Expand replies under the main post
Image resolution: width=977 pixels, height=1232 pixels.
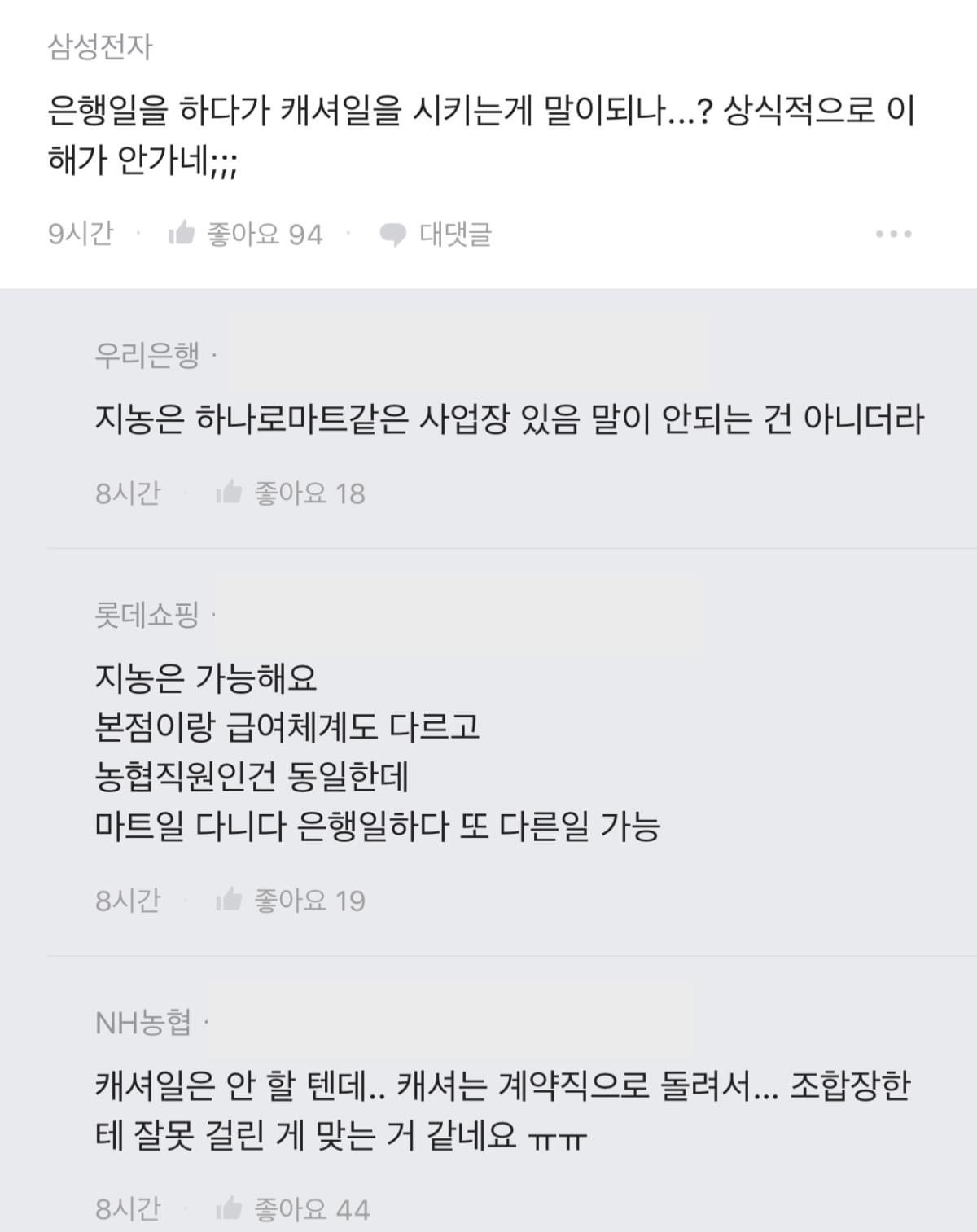point(456,234)
